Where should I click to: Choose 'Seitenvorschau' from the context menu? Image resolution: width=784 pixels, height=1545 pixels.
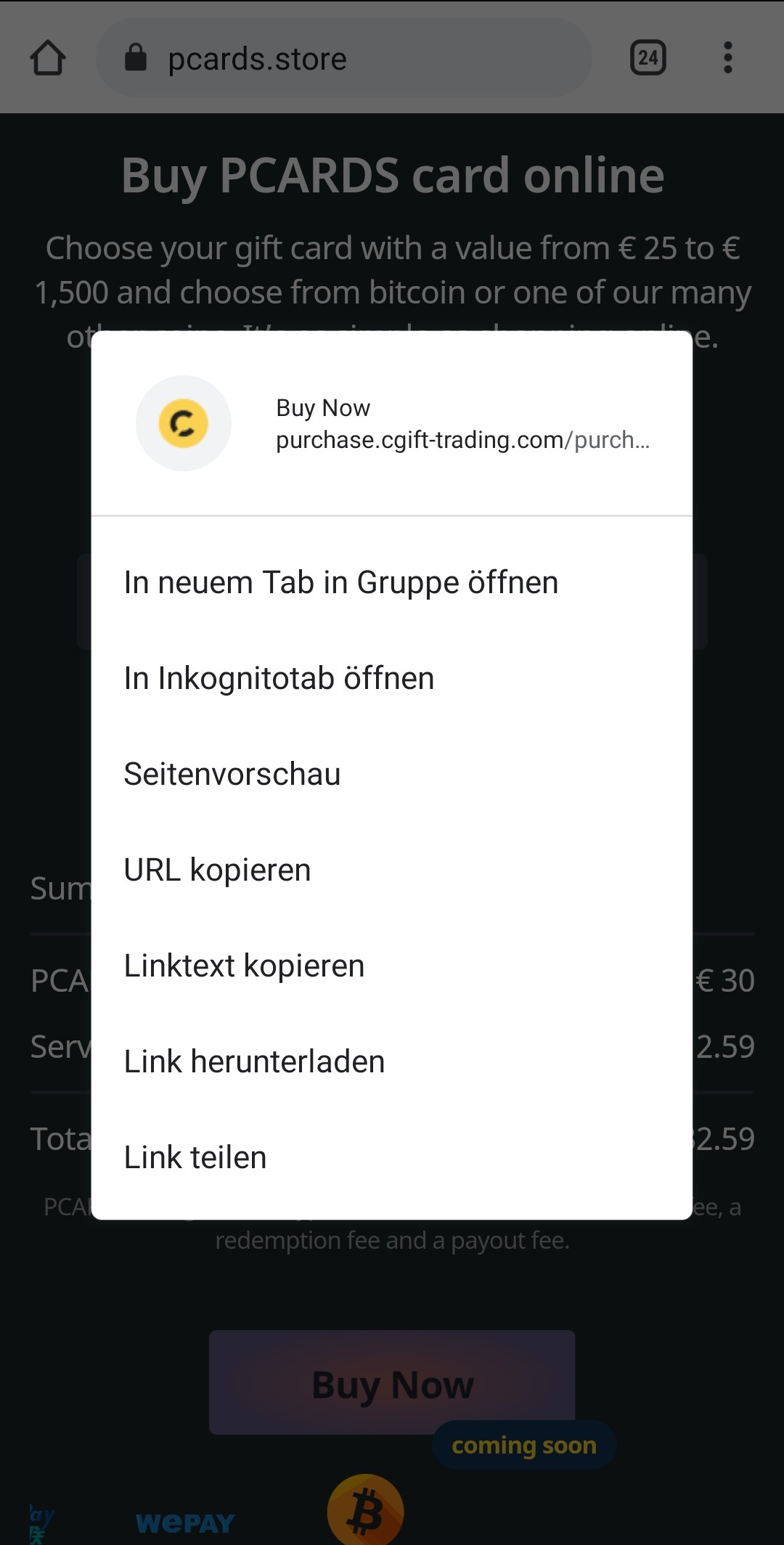(232, 772)
